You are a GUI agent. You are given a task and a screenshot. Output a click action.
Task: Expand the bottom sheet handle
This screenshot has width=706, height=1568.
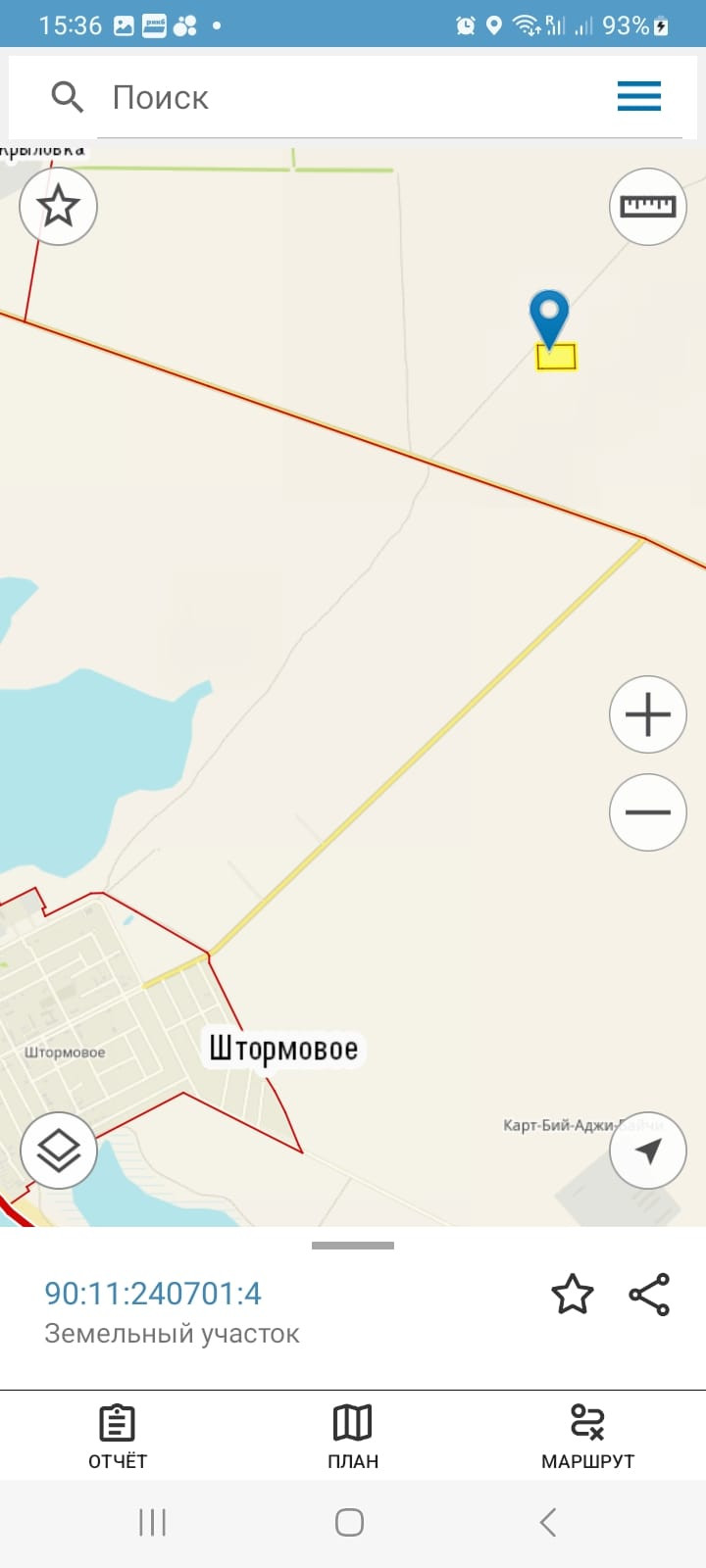point(353,1246)
